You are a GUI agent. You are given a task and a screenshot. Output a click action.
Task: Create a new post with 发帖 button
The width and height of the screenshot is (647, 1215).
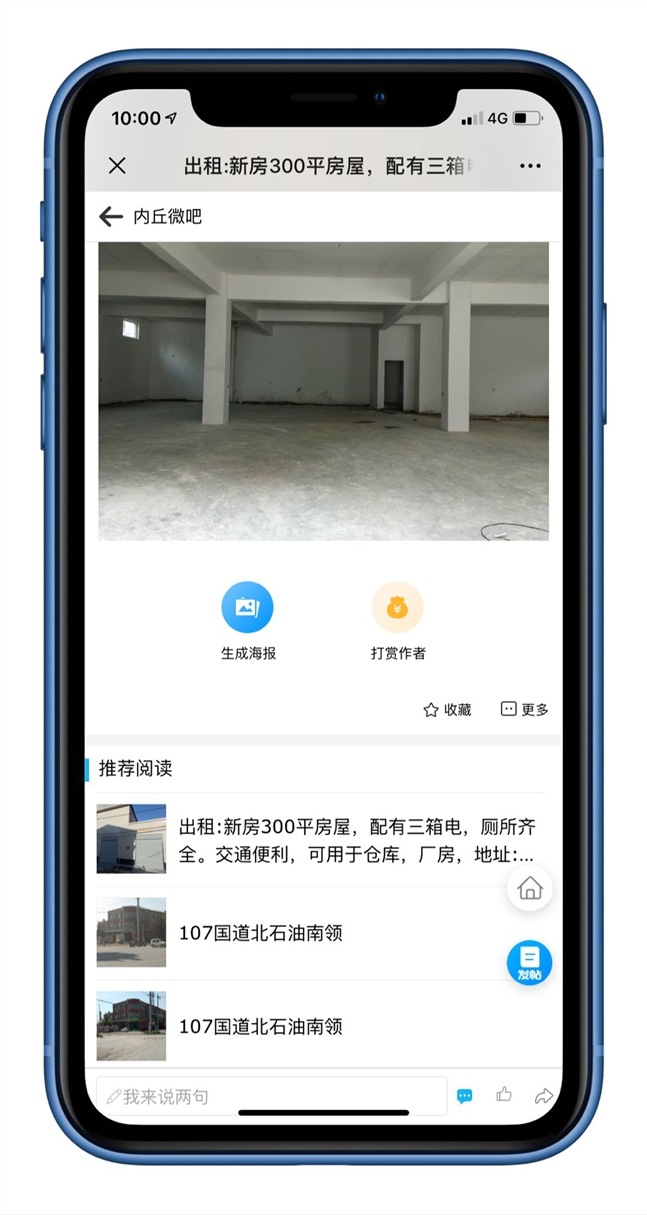pyautogui.click(x=529, y=962)
